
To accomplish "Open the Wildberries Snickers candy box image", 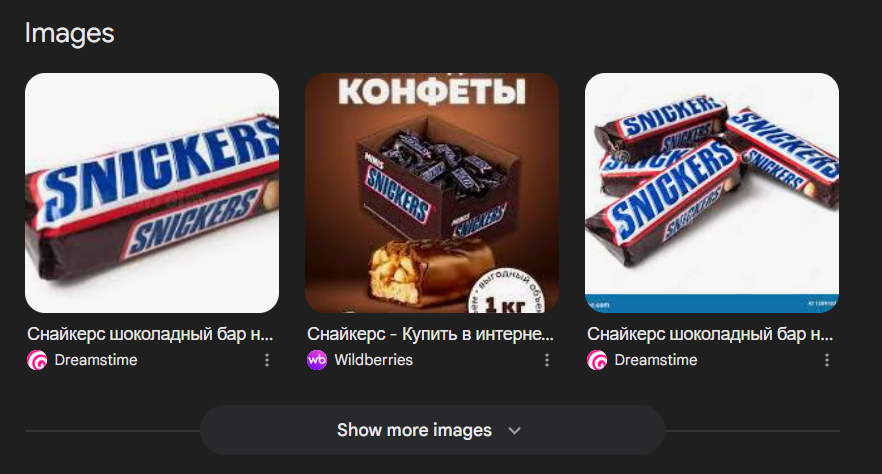I will pos(432,193).
